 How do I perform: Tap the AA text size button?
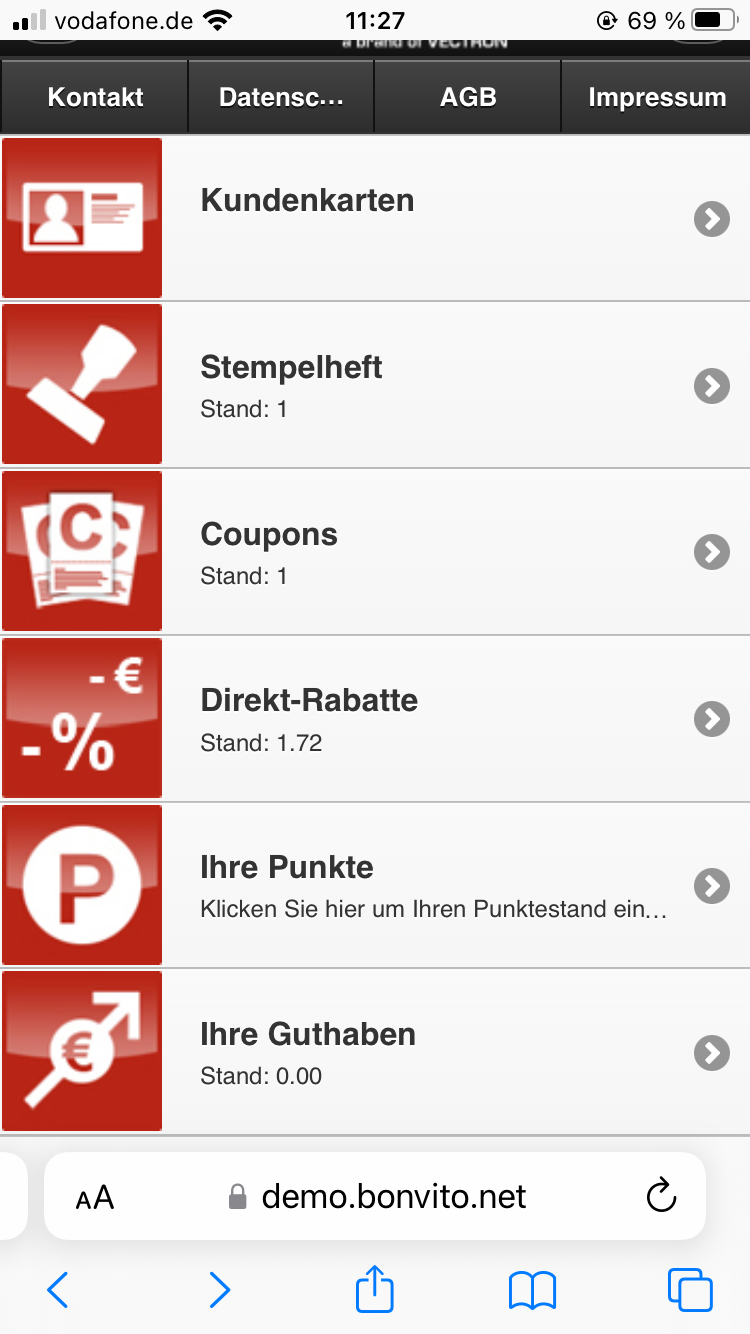pos(95,1197)
